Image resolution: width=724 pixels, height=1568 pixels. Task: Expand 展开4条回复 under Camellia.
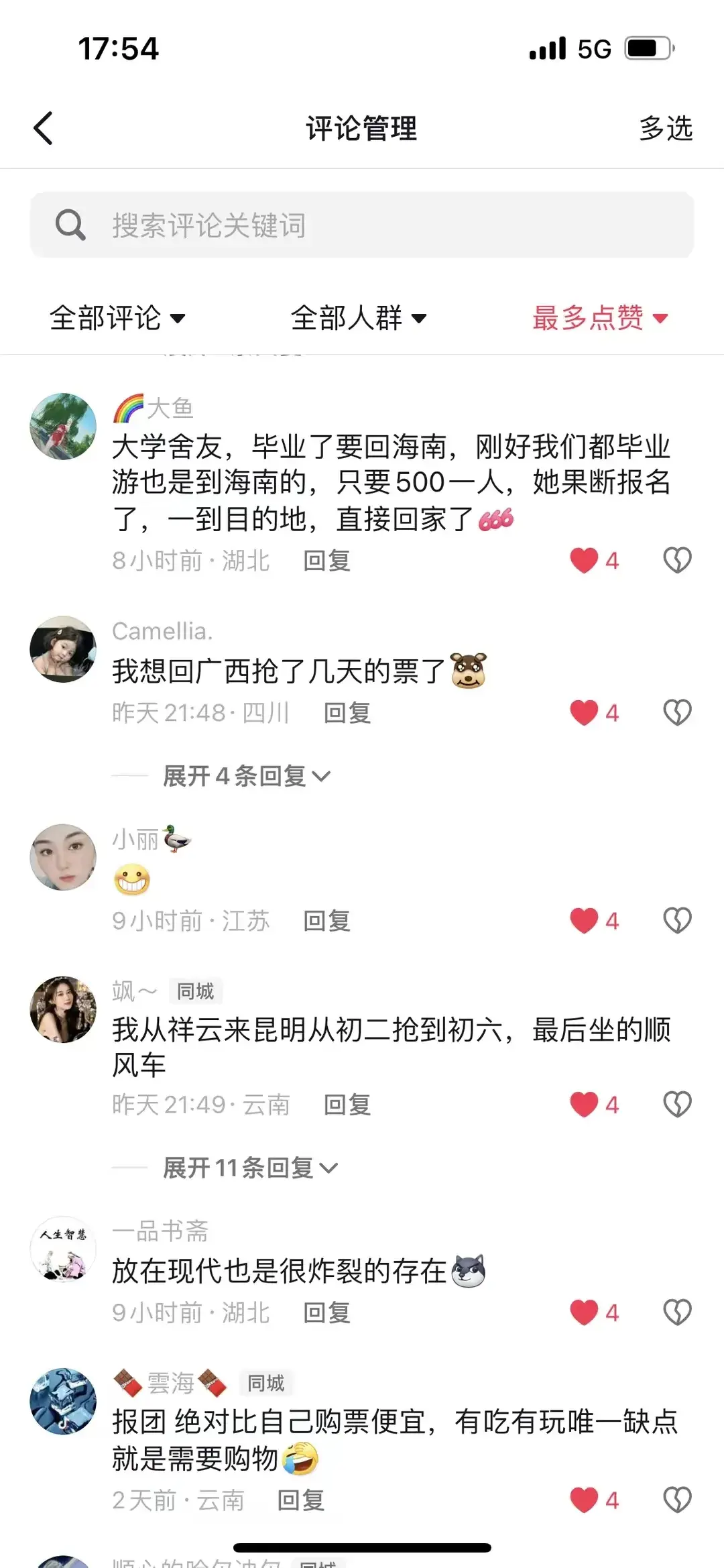pyautogui.click(x=247, y=776)
